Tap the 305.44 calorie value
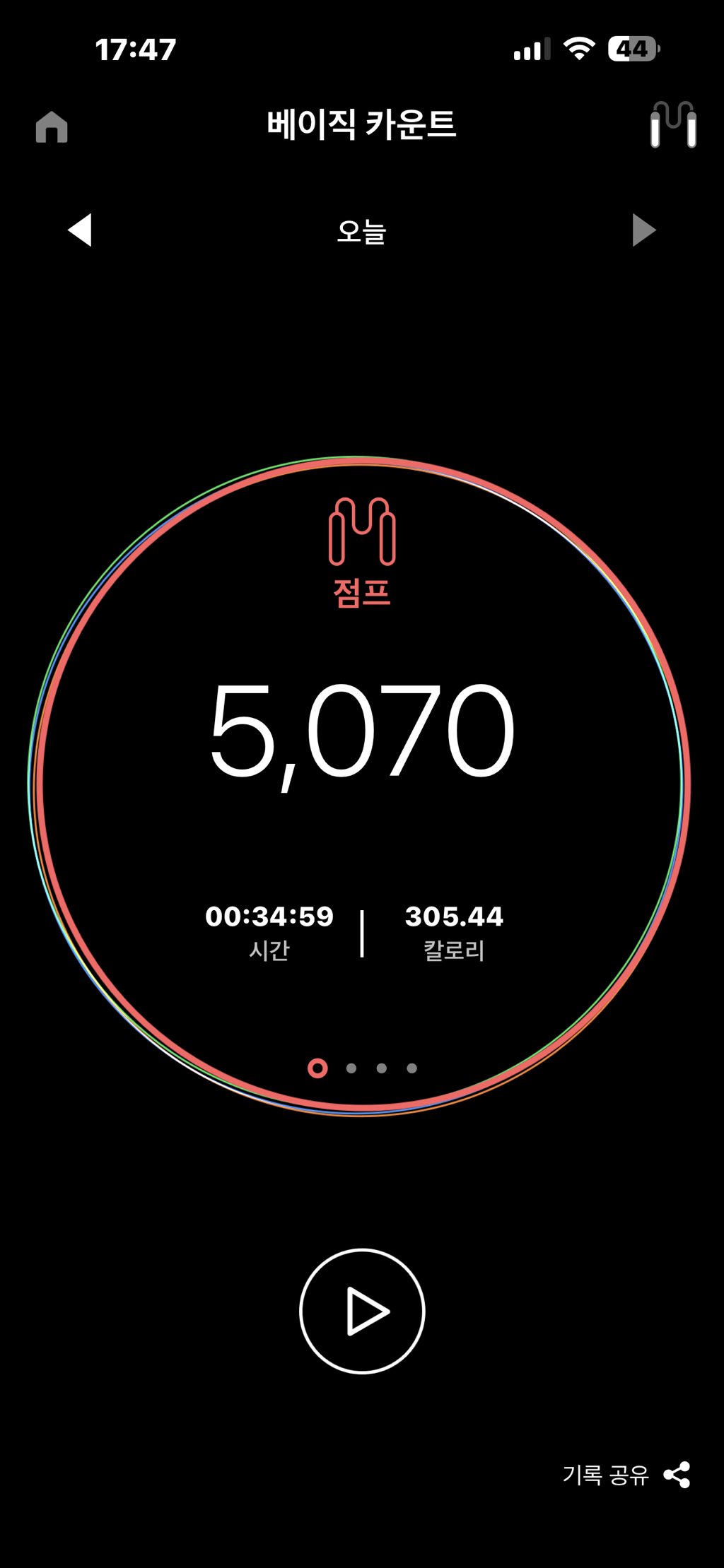The height and width of the screenshot is (1568, 724). coord(453,916)
